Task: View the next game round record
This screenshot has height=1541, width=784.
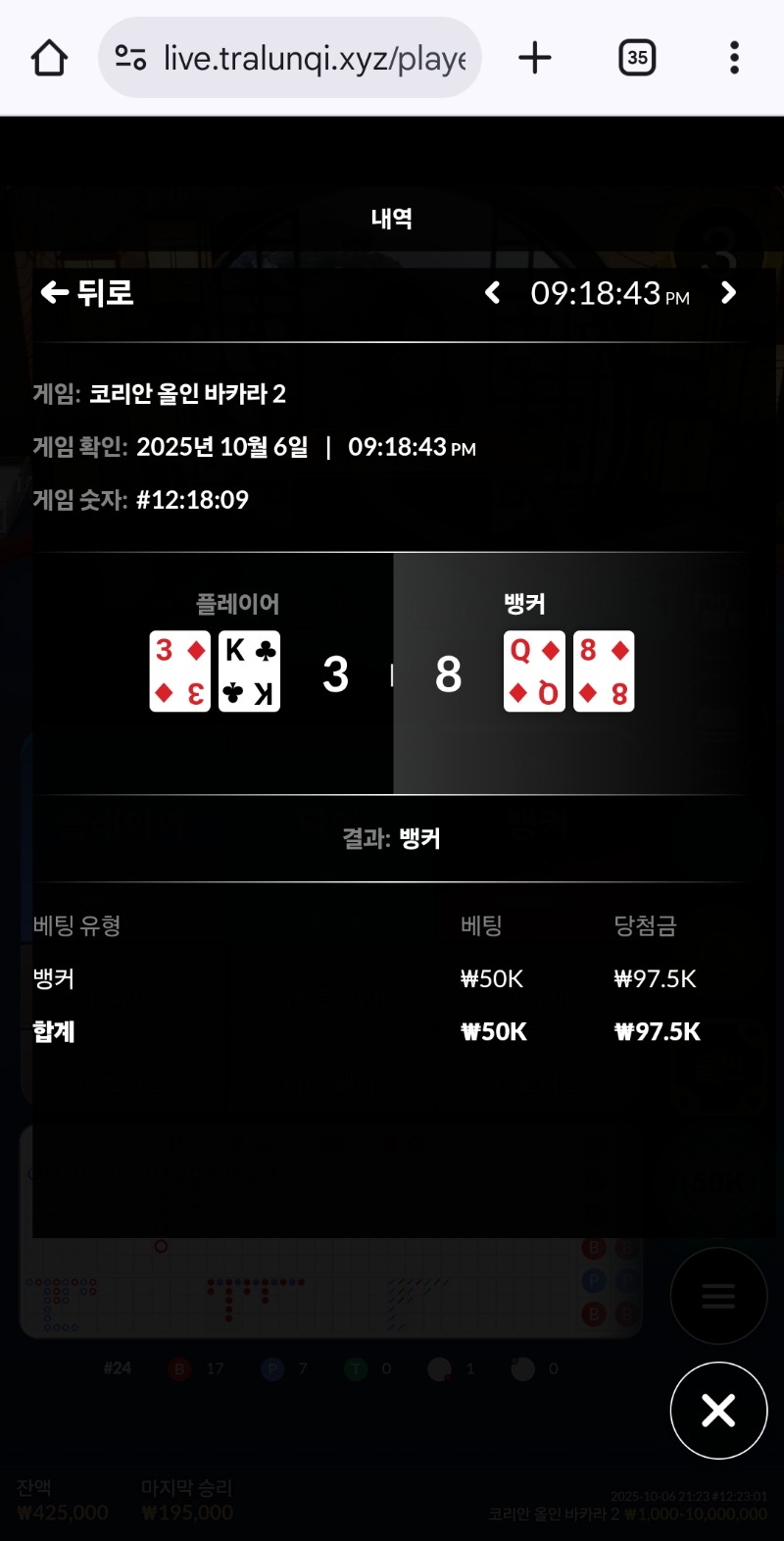Action: pos(728,292)
